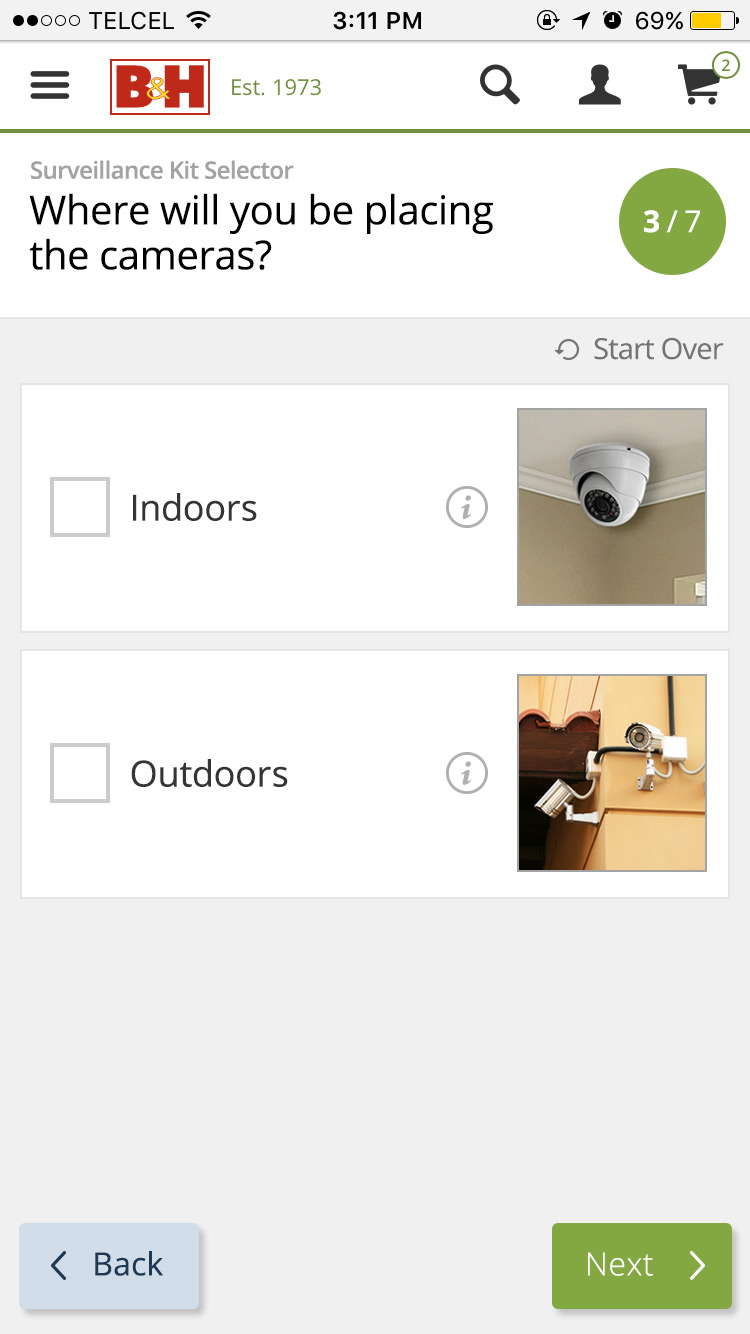This screenshot has height=1334, width=750.
Task: Go back to the previous question
Action: tap(109, 1265)
